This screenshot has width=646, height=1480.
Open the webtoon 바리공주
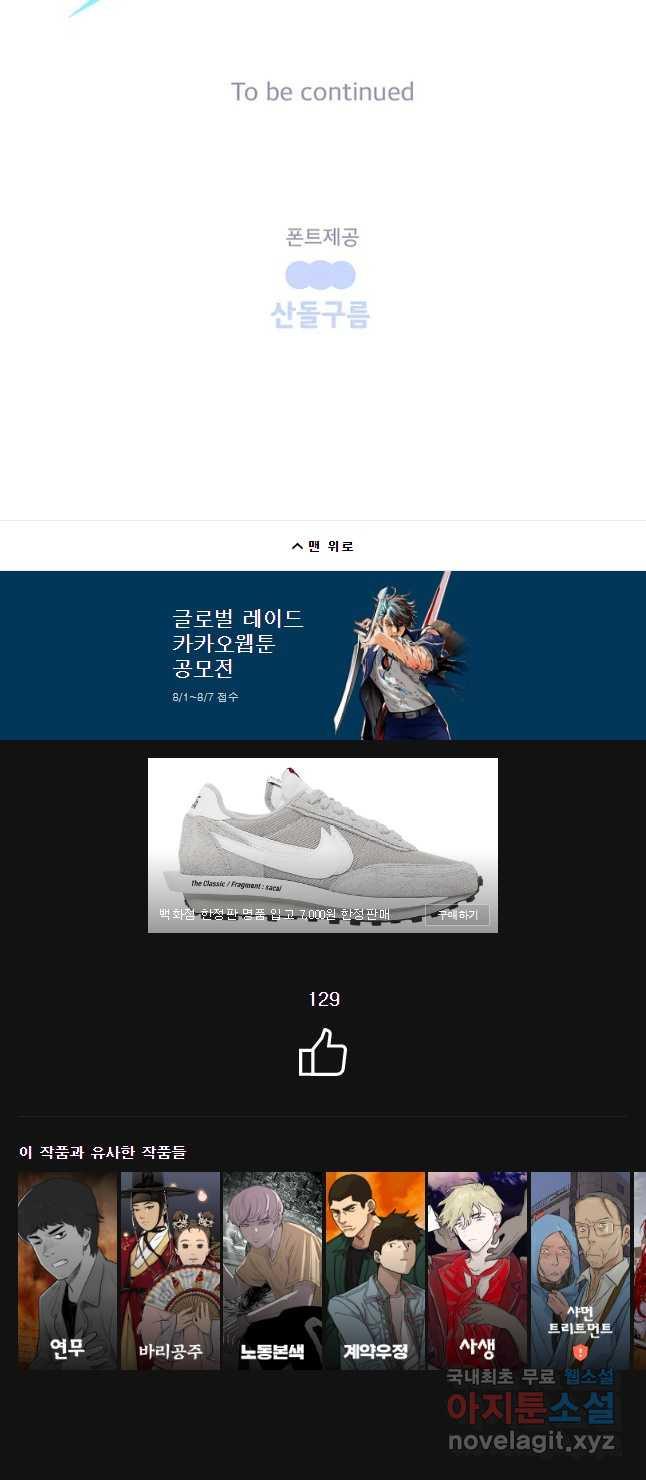tap(170, 1270)
